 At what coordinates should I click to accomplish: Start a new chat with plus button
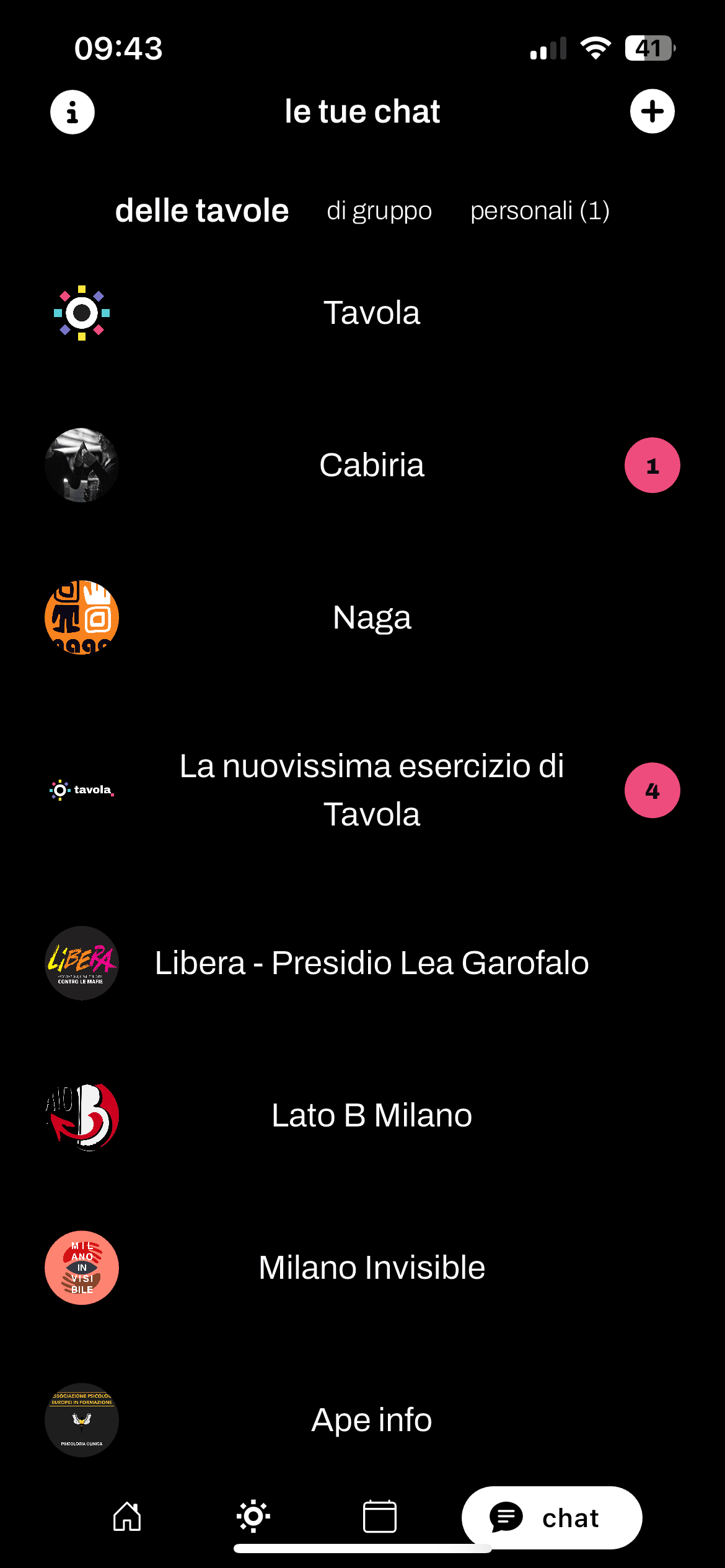coord(652,111)
